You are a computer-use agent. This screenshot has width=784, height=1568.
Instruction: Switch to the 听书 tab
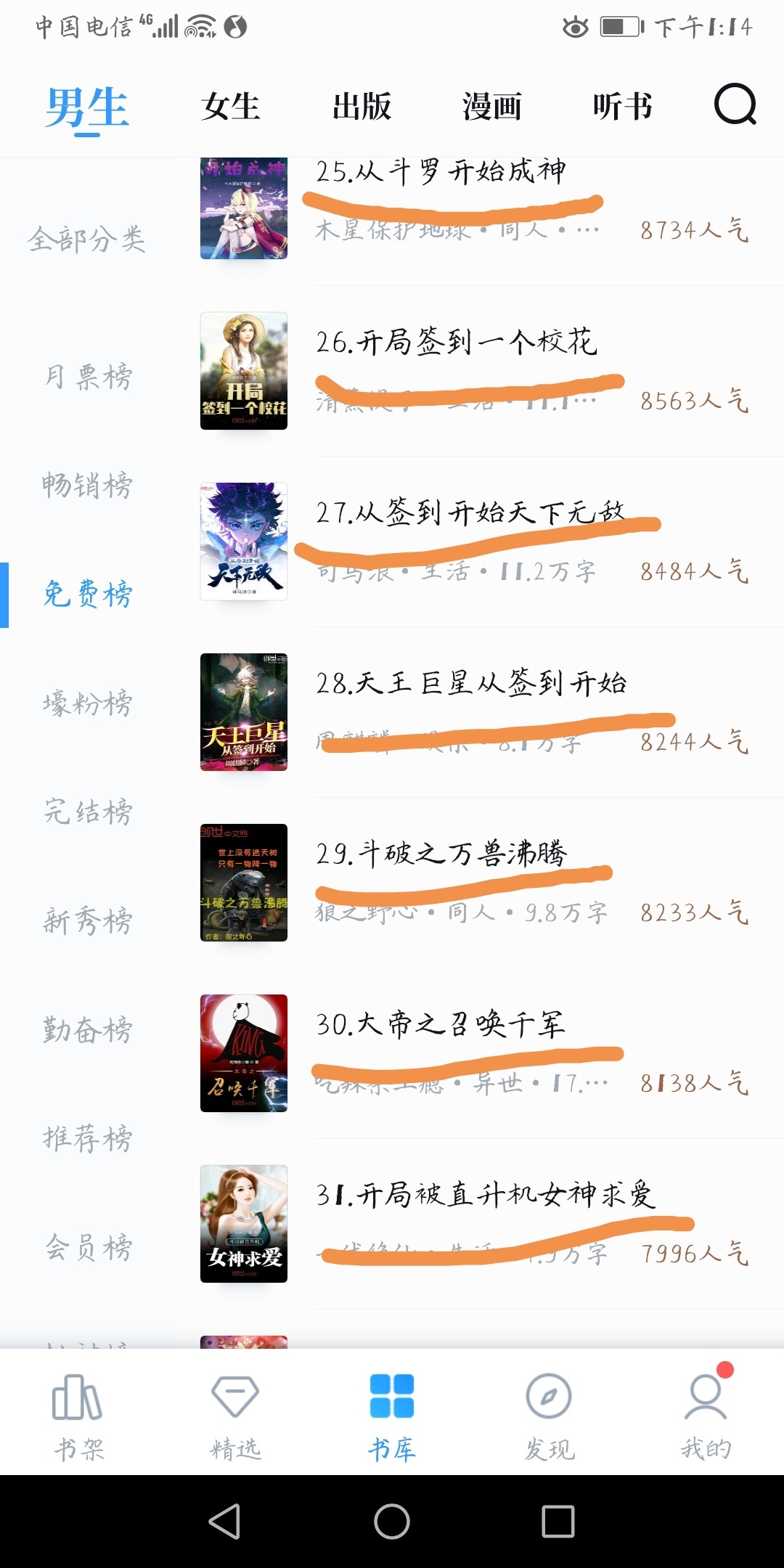click(x=622, y=107)
